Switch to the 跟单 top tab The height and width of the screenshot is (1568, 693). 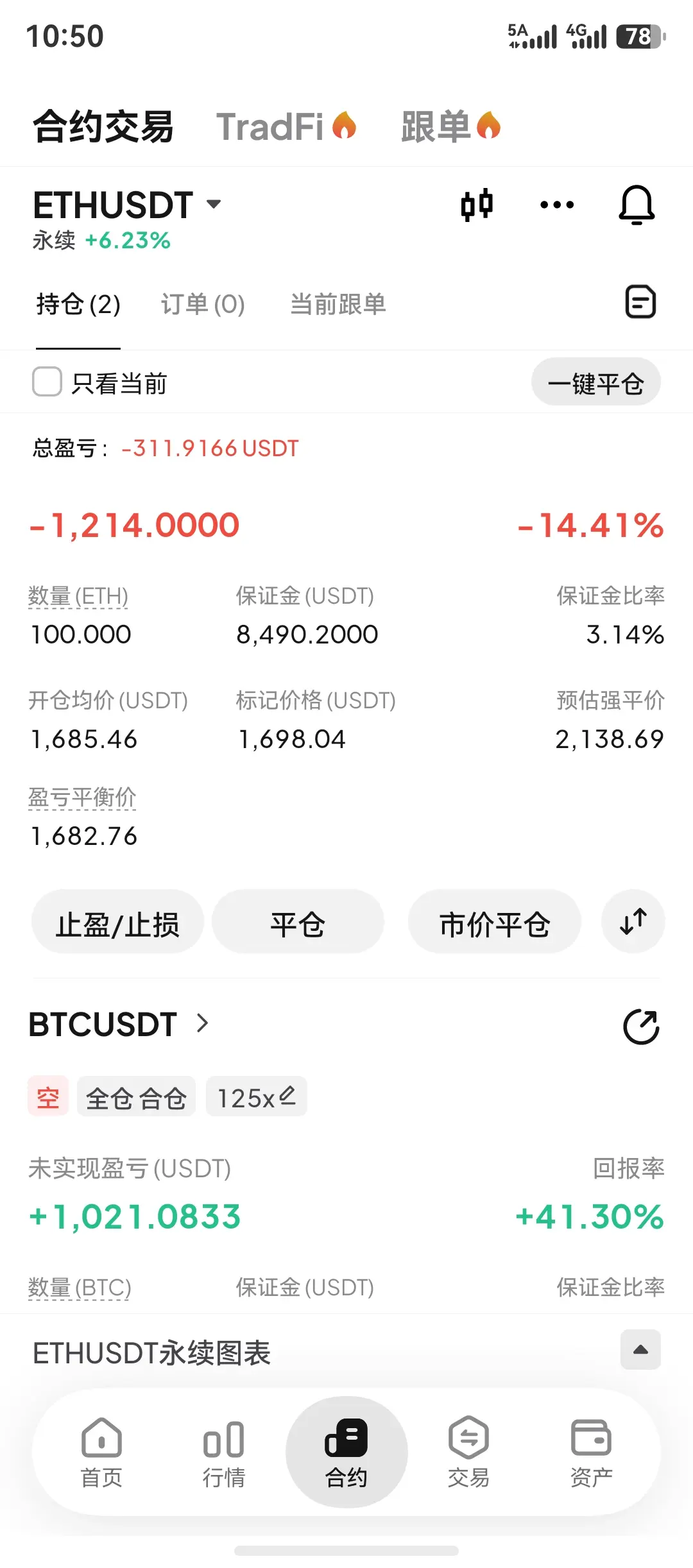[450, 126]
